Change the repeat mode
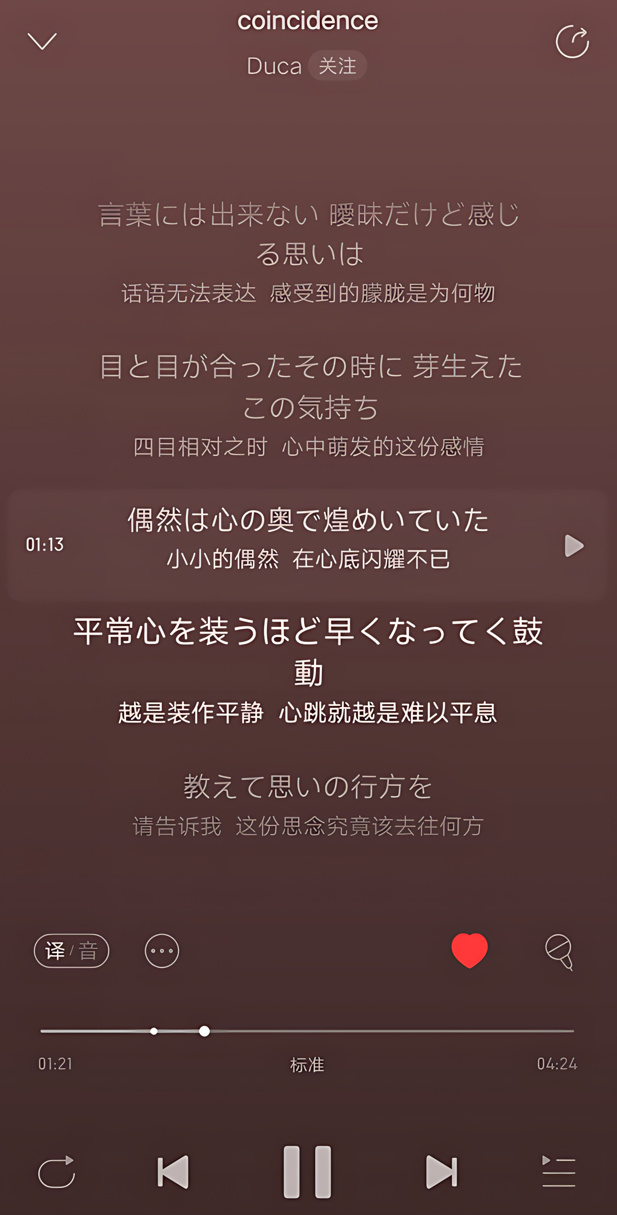 [56, 1172]
